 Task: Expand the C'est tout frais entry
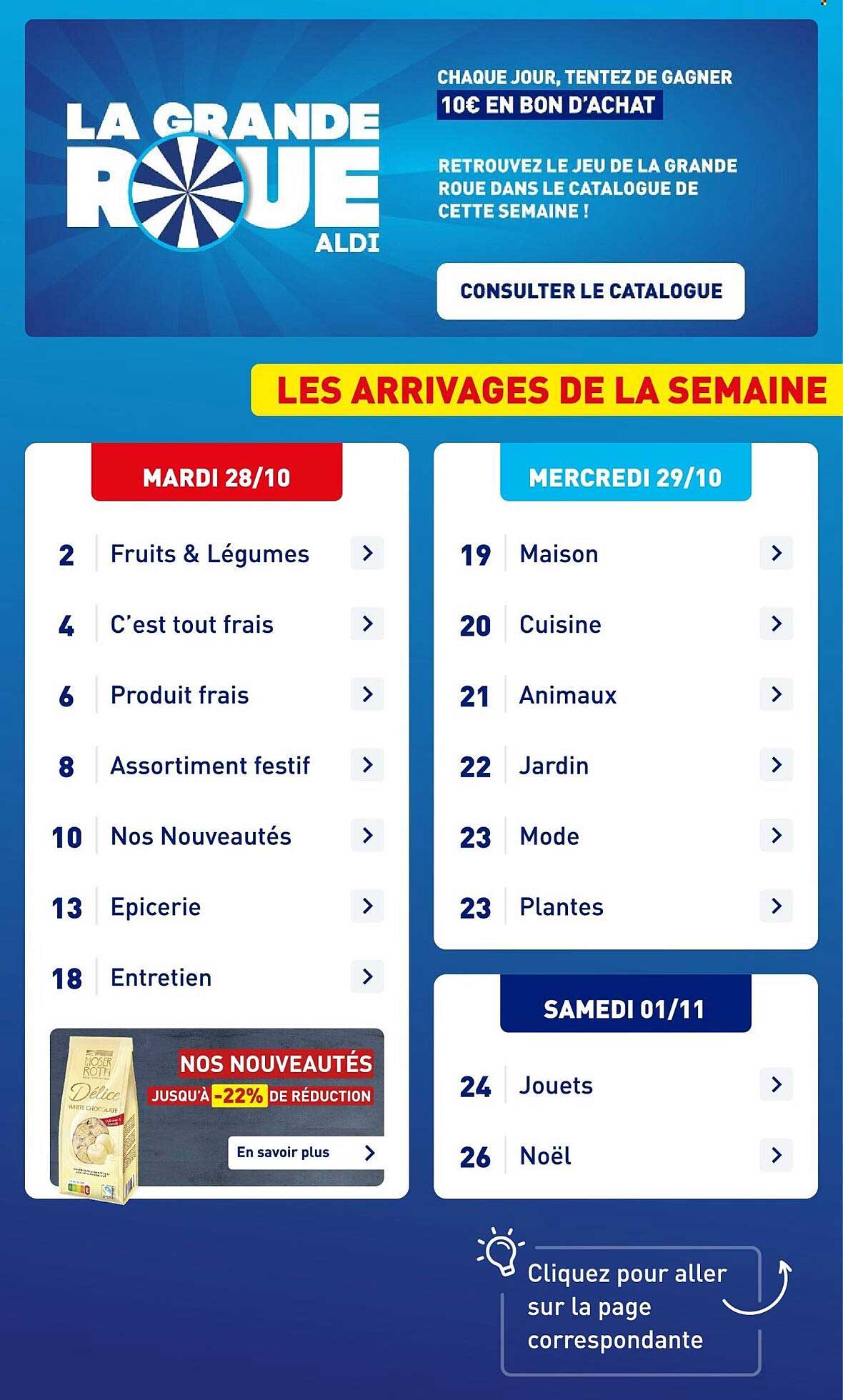368,624
